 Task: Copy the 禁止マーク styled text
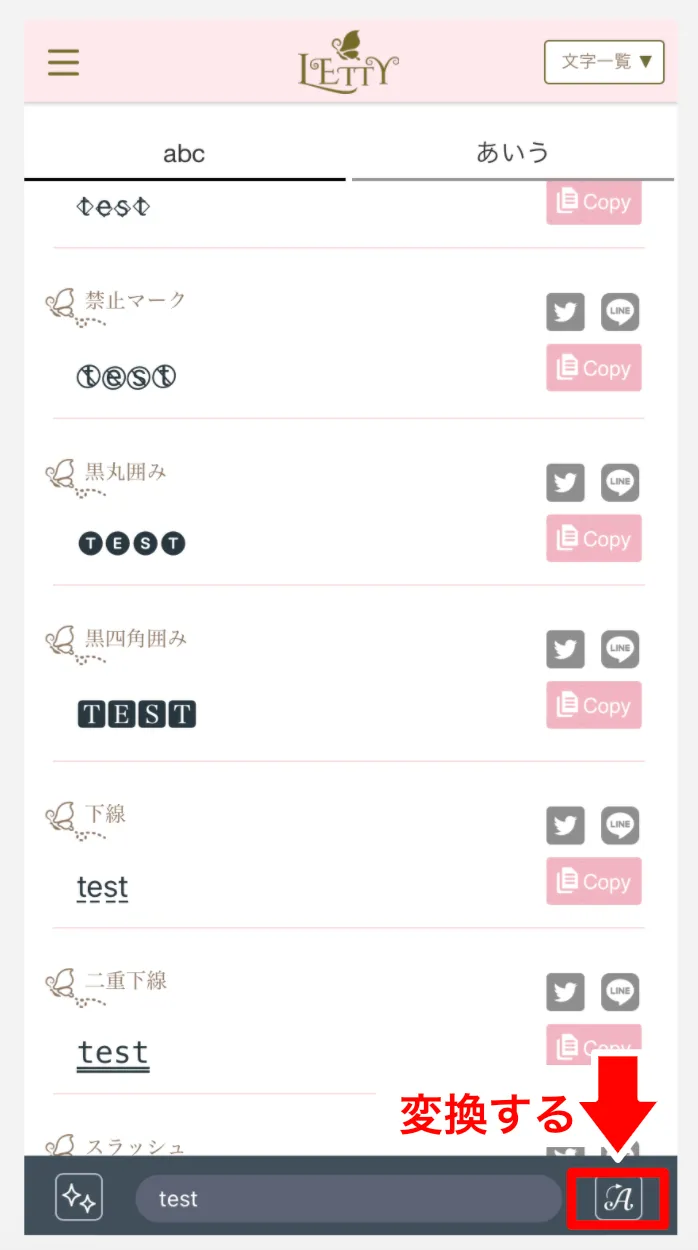[x=593, y=368]
